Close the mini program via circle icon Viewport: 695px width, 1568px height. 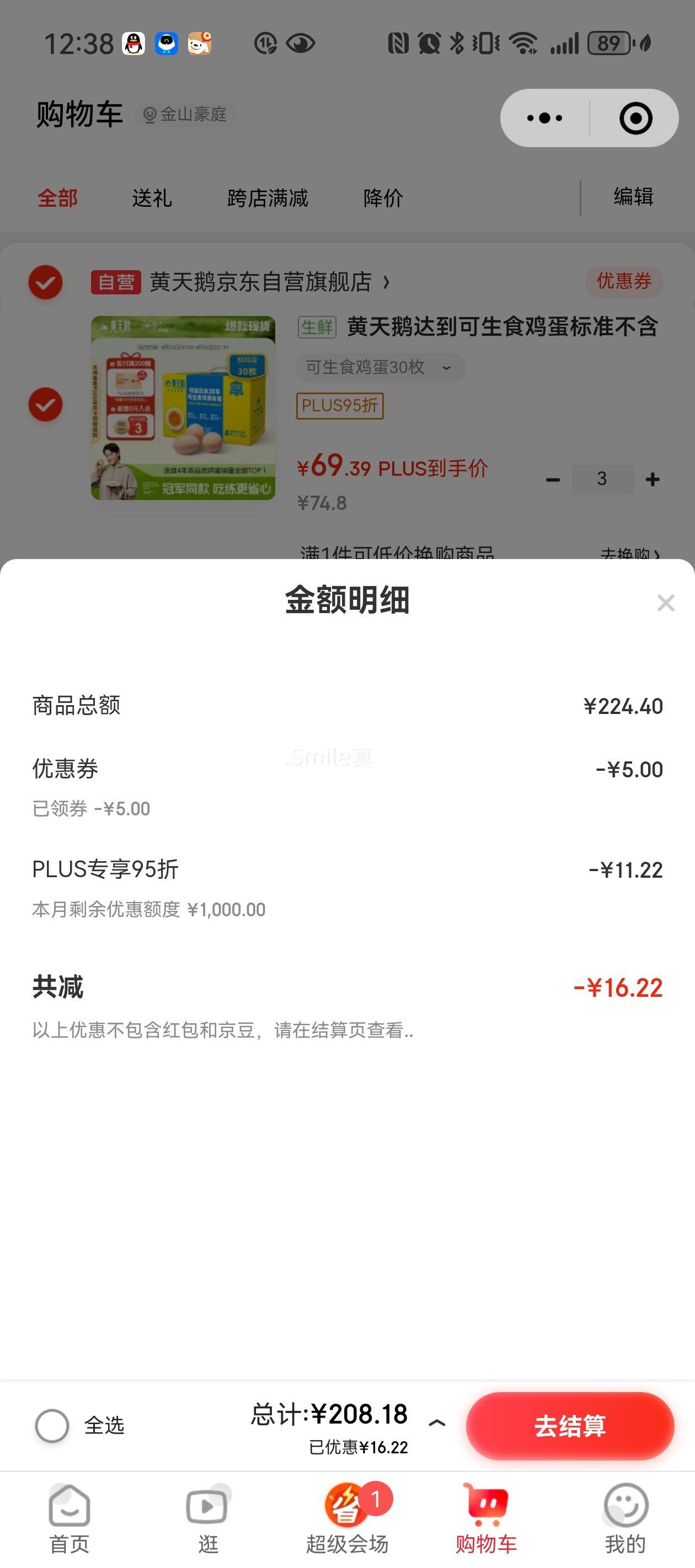pyautogui.click(x=635, y=118)
